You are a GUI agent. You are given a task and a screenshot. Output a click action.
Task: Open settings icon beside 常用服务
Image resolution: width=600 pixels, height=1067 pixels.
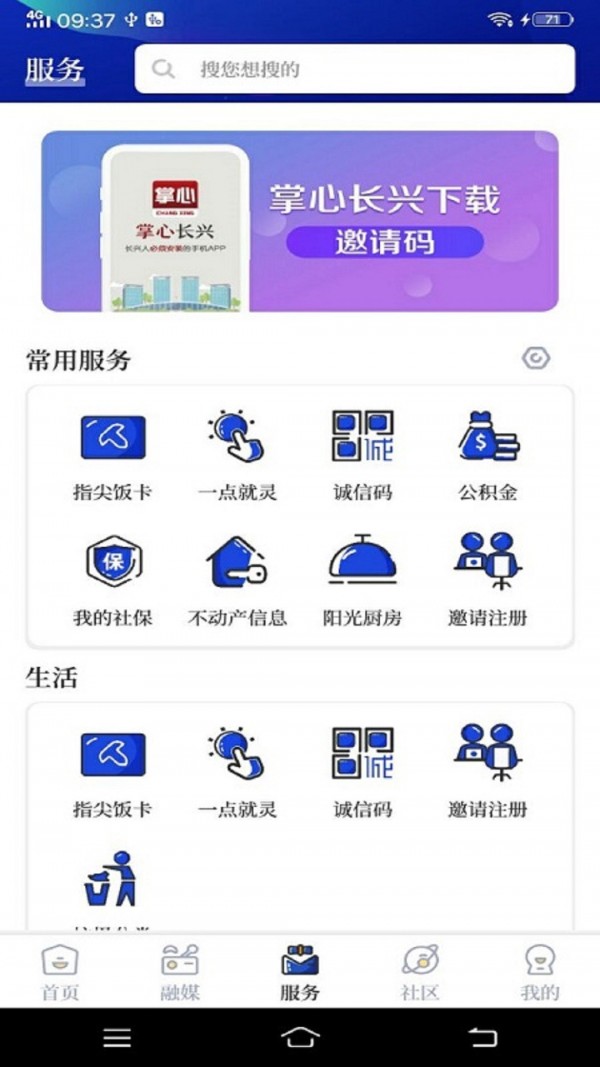click(536, 358)
